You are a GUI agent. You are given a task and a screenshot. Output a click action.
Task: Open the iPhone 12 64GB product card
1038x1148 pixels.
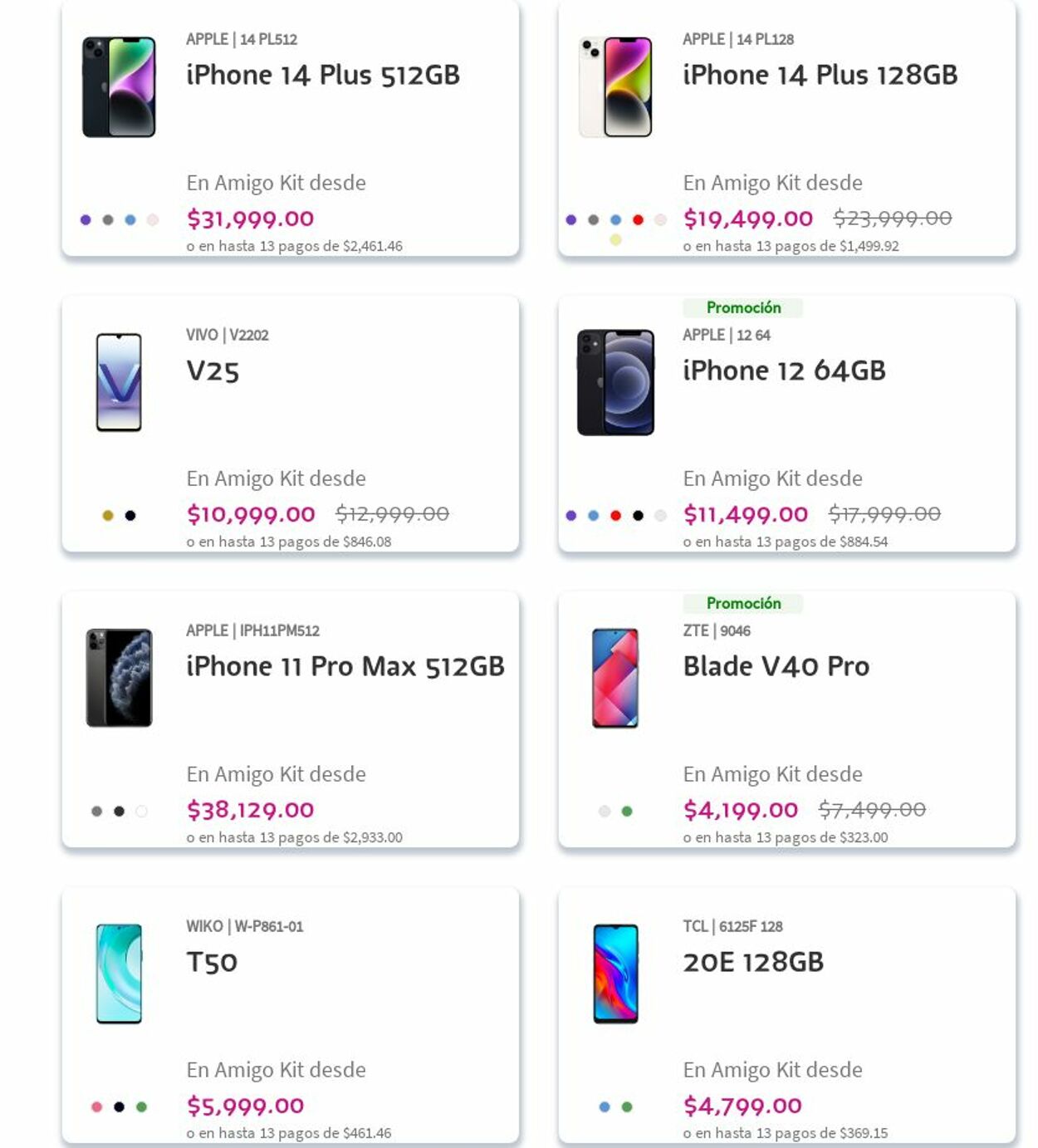(784, 371)
